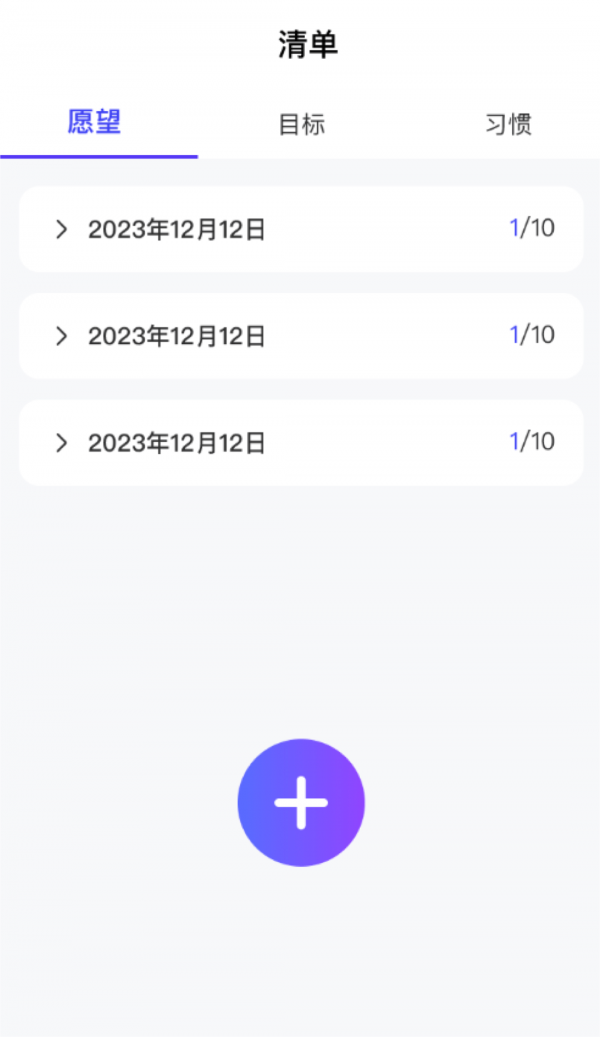
Task: Add a new item with the plus button
Action: pyautogui.click(x=301, y=802)
